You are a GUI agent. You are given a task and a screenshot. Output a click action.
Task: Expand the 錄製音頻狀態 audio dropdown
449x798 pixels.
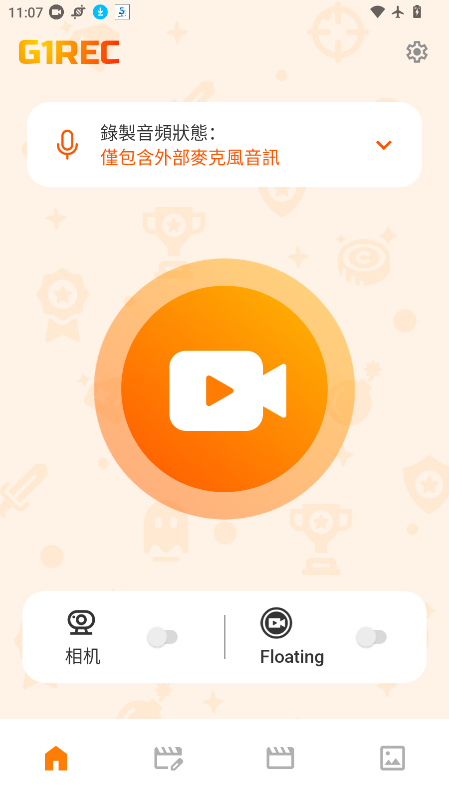click(383, 145)
